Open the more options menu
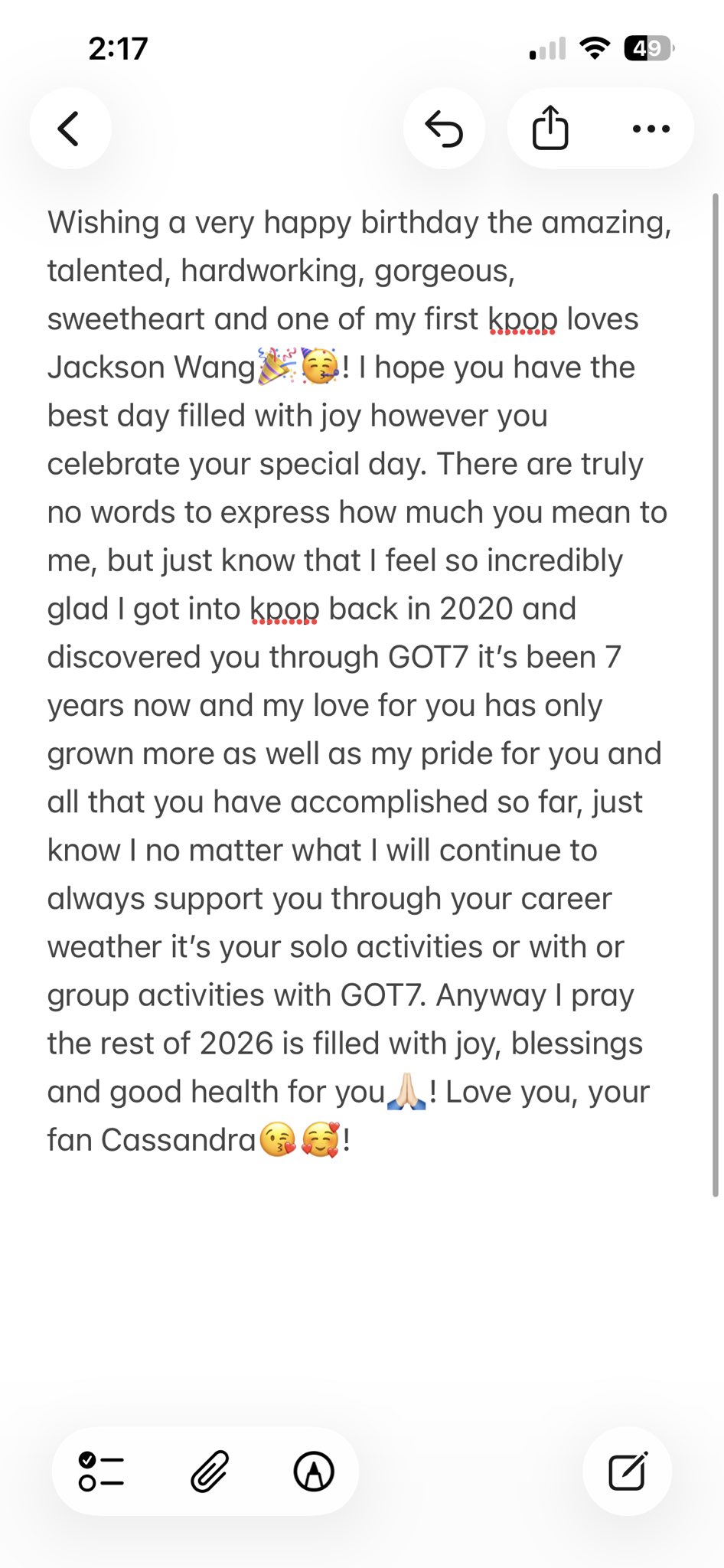724x1568 pixels. [x=651, y=129]
